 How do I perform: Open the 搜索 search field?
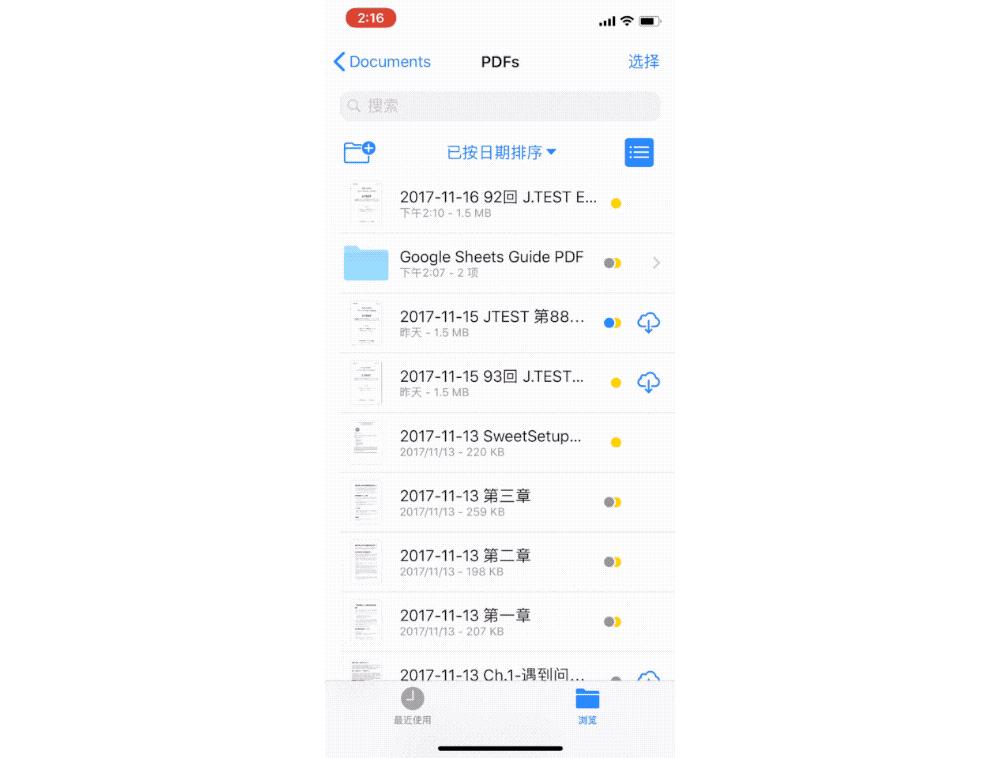point(500,106)
